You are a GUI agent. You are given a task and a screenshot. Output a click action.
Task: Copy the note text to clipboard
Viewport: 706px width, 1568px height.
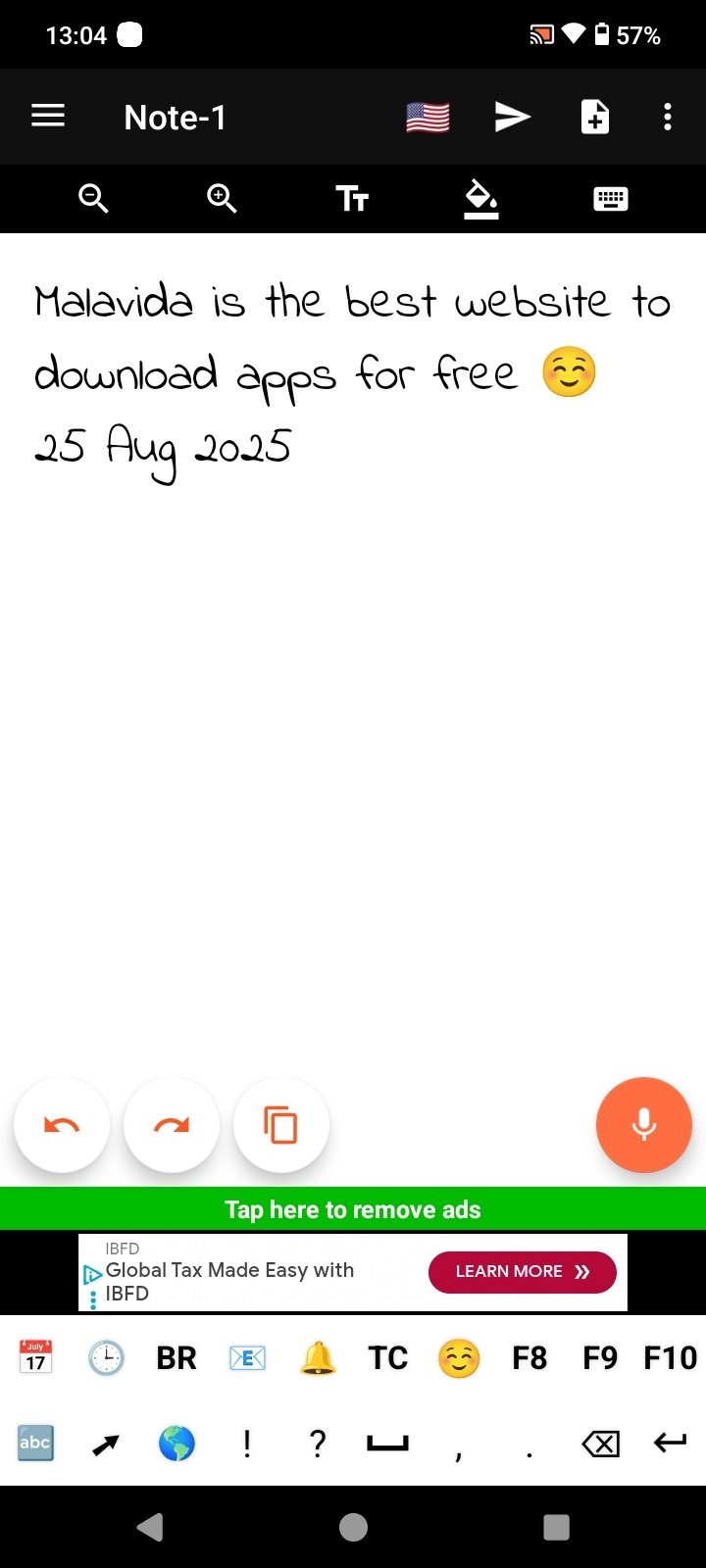pyautogui.click(x=281, y=1125)
